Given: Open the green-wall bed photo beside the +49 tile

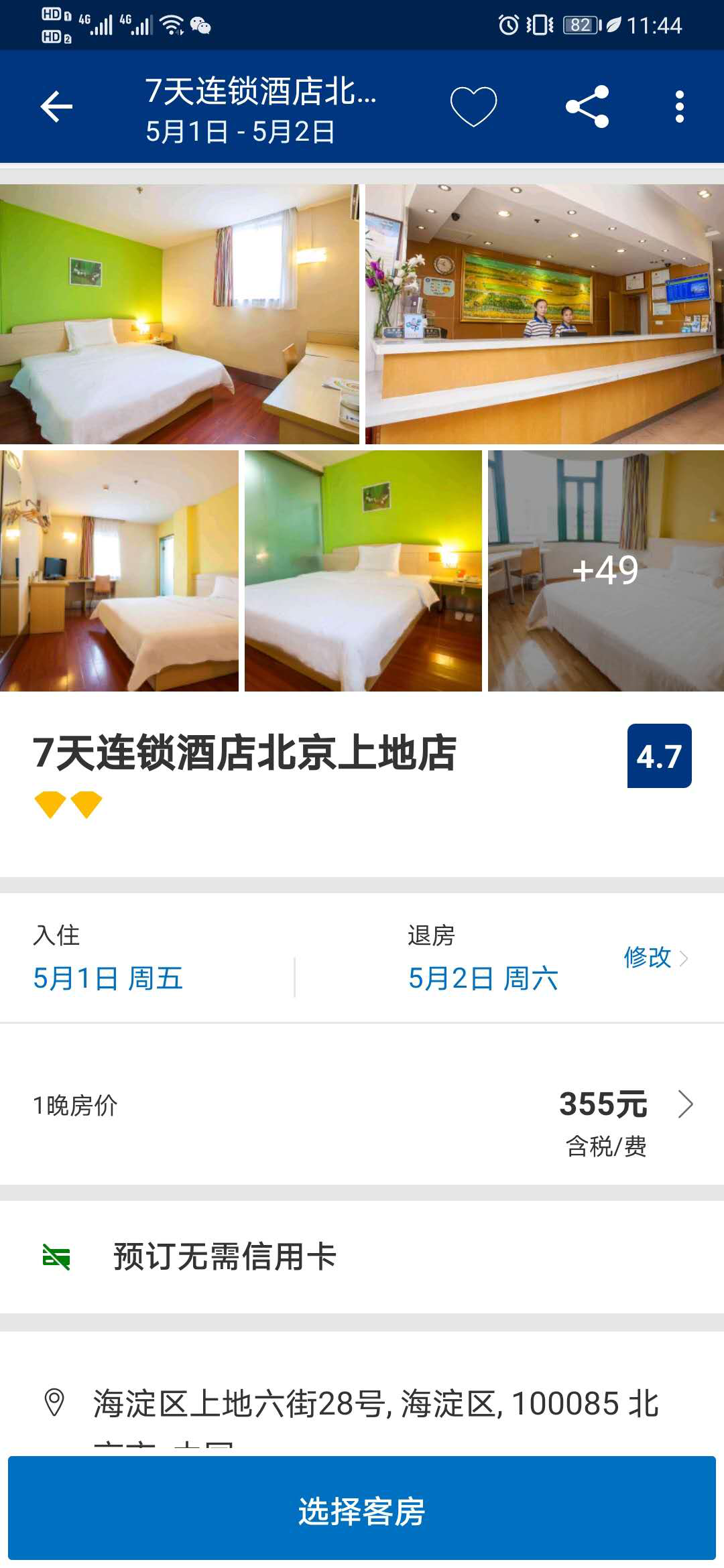Looking at the screenshot, I should pyautogui.click(x=363, y=570).
